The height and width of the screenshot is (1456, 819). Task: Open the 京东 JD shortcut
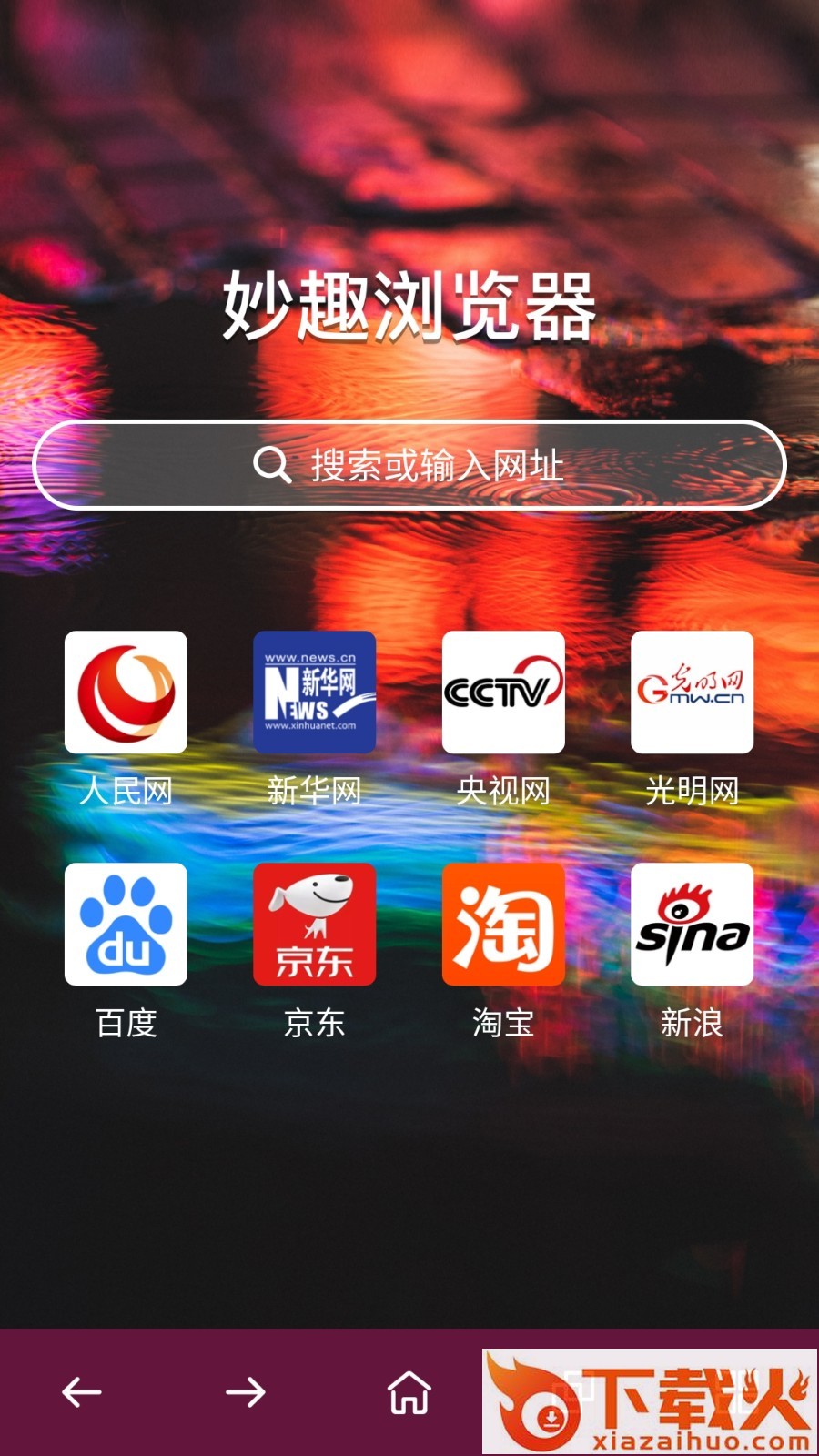tap(314, 925)
